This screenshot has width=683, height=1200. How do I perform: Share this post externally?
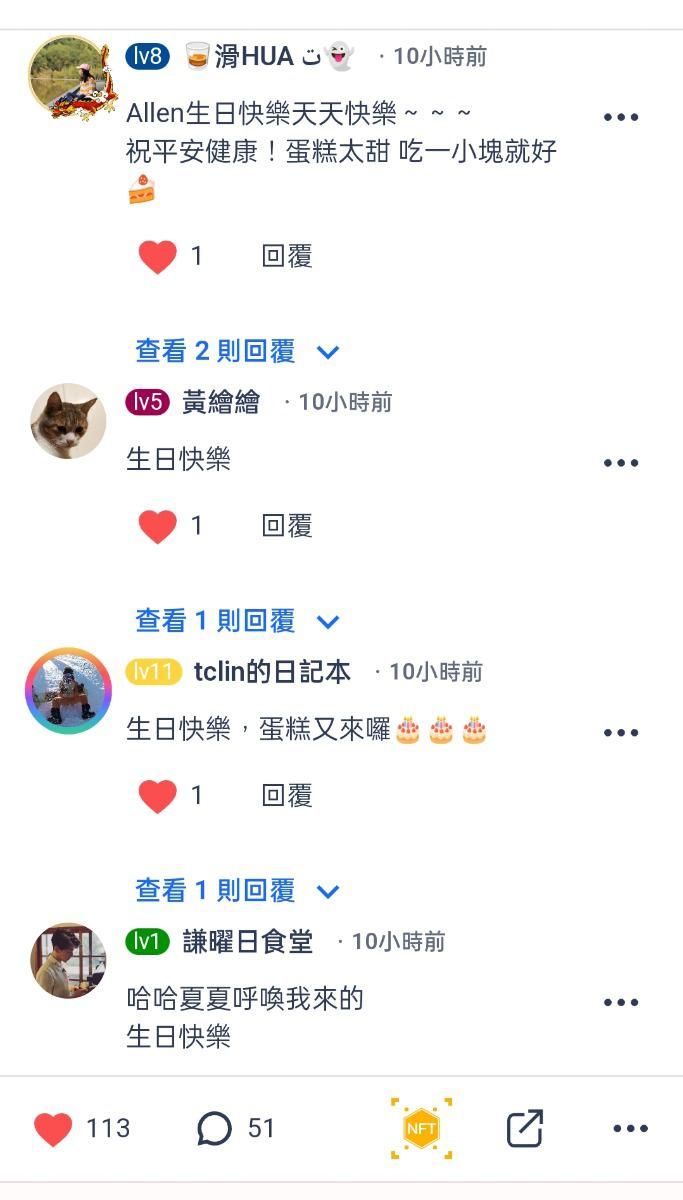[524, 1129]
